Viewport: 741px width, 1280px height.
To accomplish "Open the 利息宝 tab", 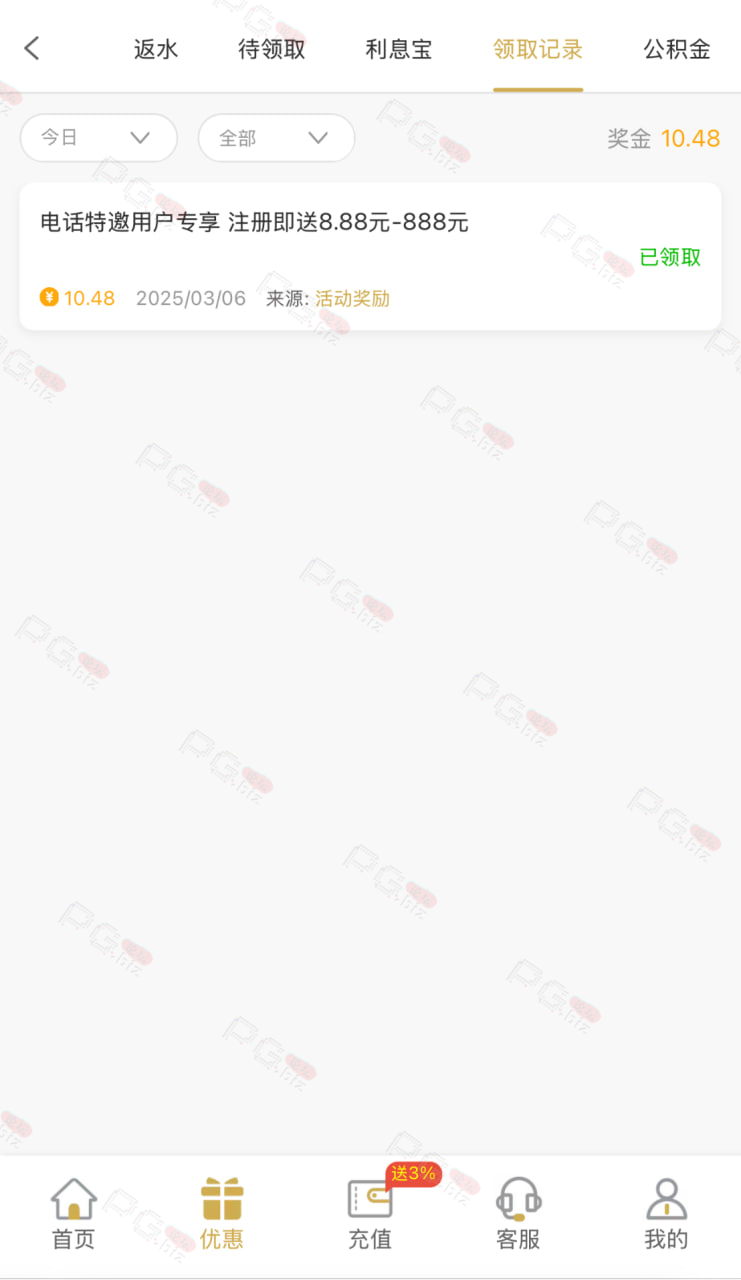I will (399, 49).
